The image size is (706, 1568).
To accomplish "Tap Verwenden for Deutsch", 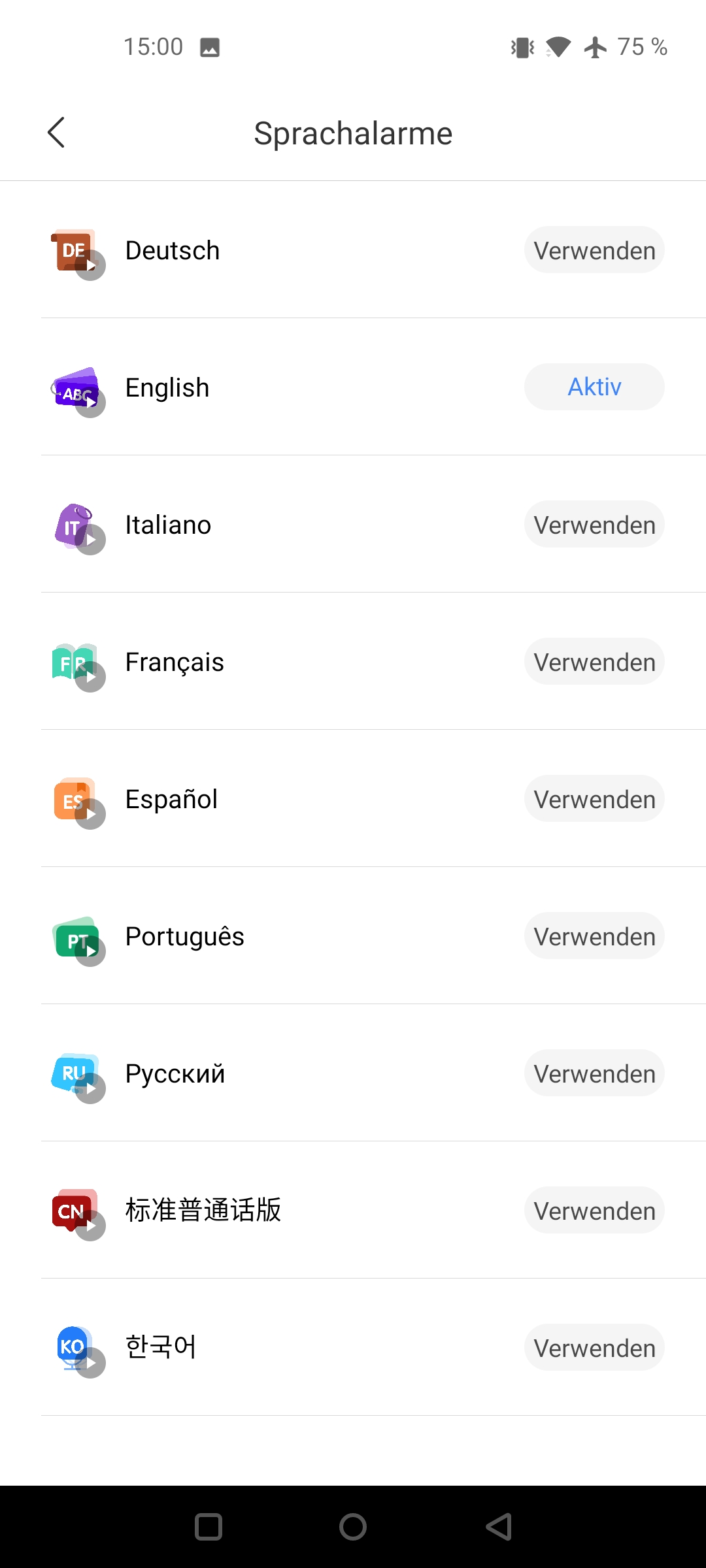I will tap(594, 250).
